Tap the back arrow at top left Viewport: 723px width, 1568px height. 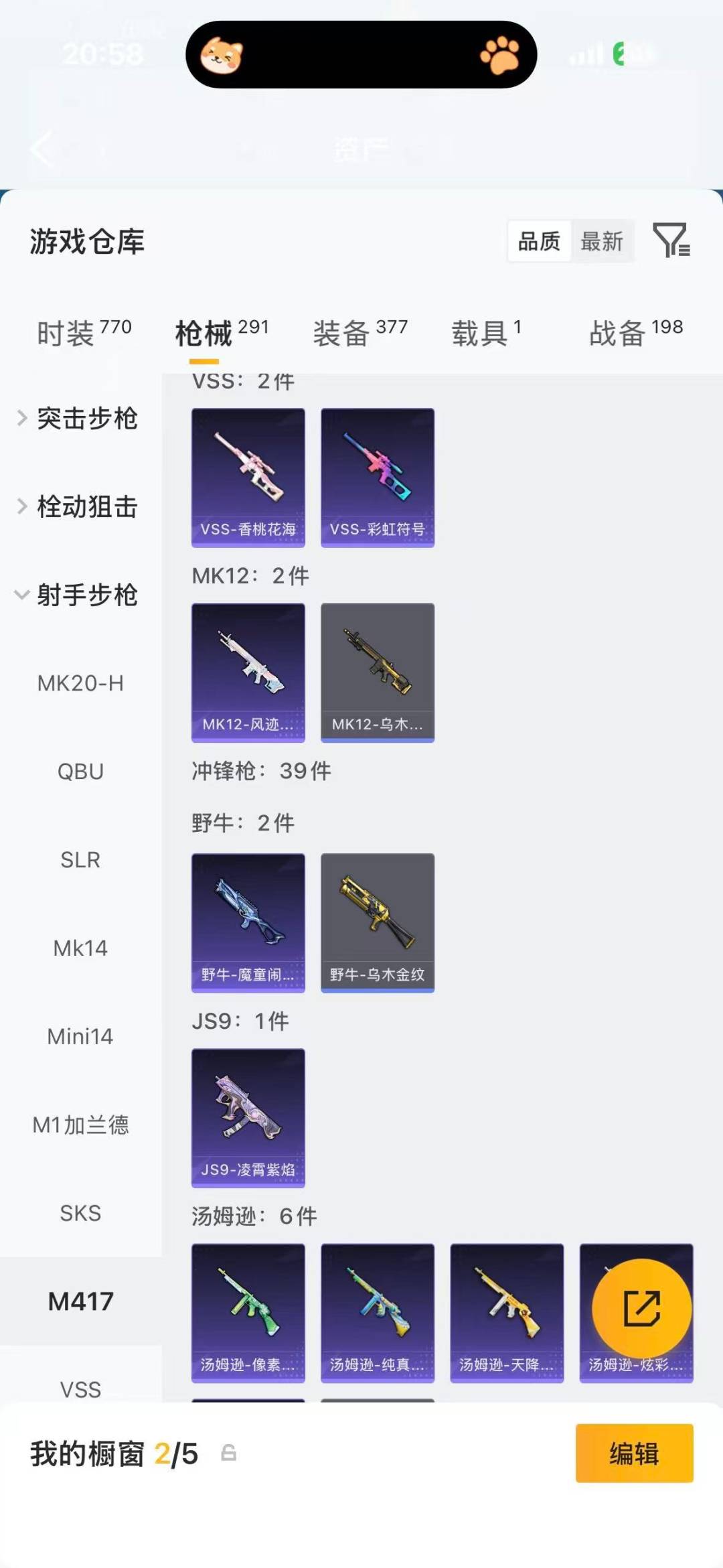pos(42,149)
